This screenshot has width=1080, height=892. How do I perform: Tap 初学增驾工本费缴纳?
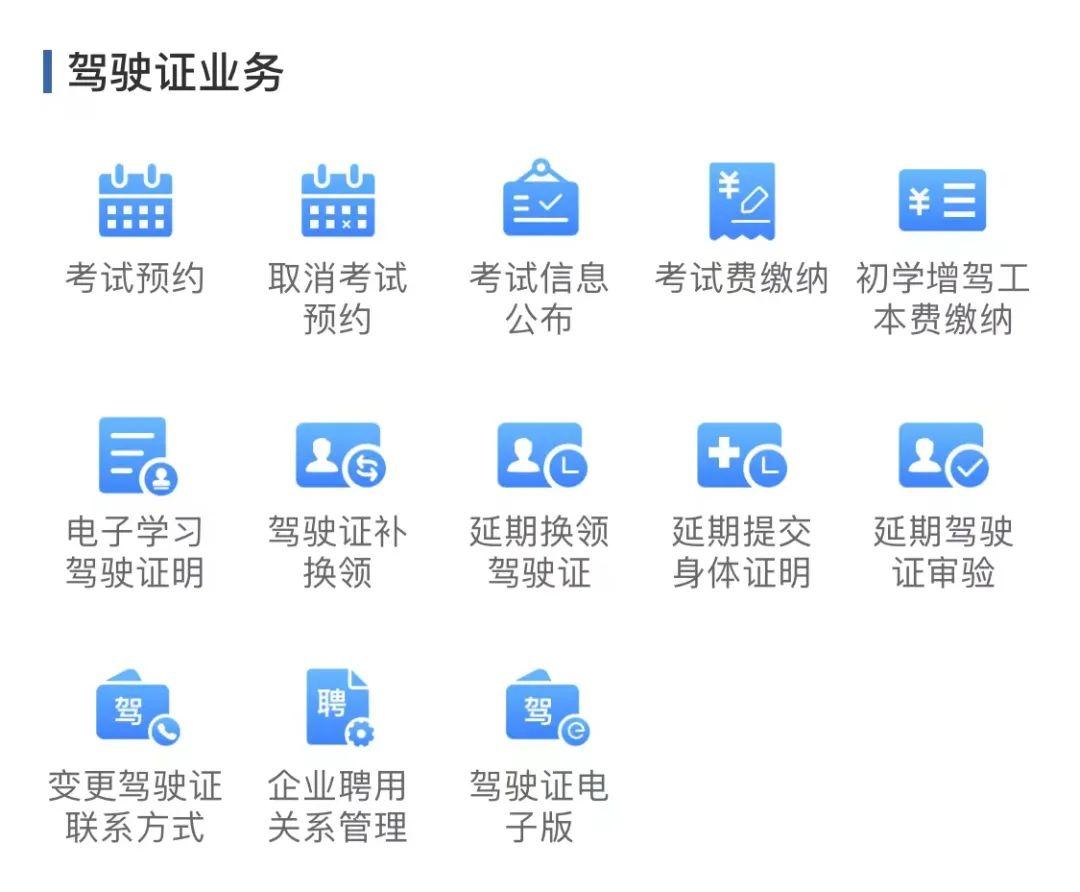pyautogui.click(x=942, y=202)
